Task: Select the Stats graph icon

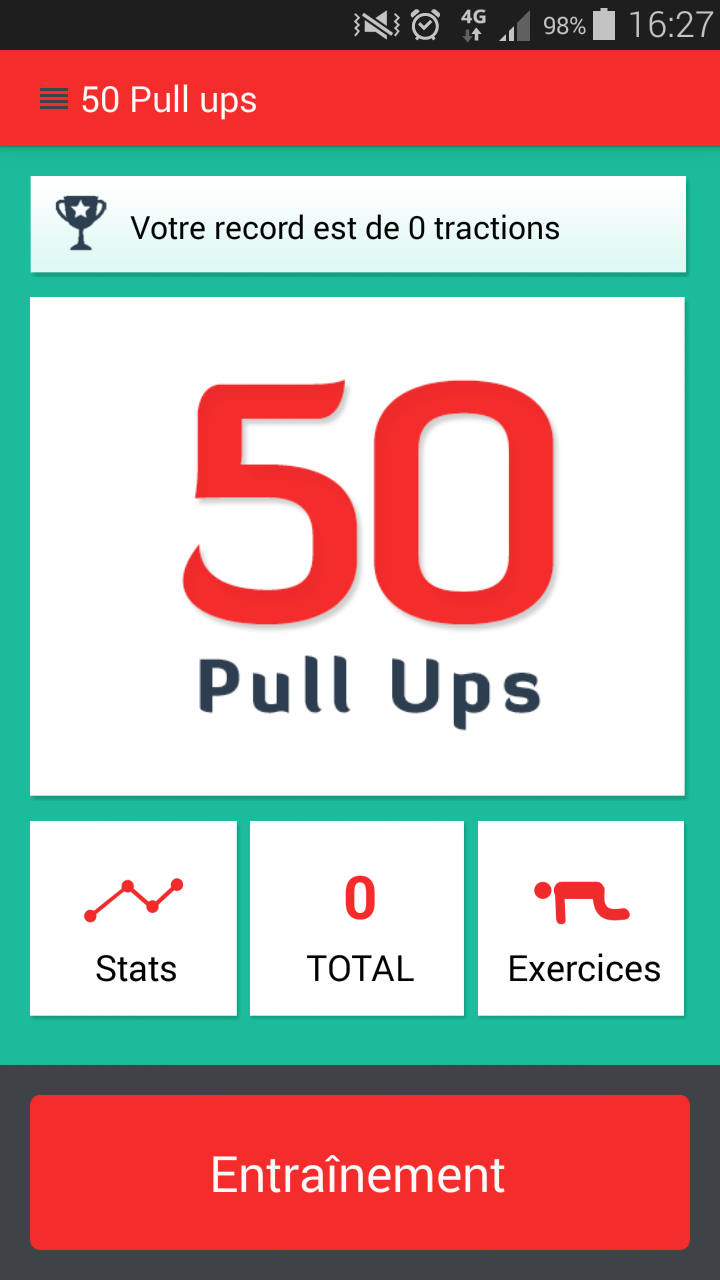Action: [x=133, y=898]
